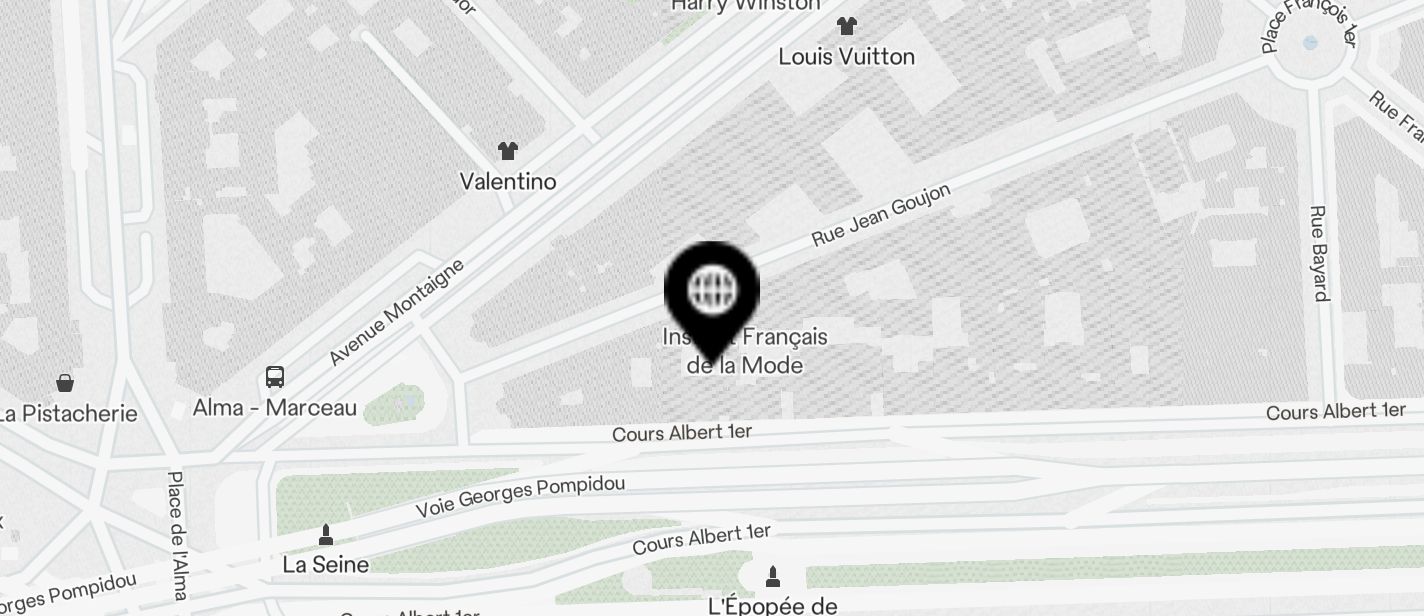Open the La Seine monument marker
This screenshot has width=1424, height=616.
[325, 535]
